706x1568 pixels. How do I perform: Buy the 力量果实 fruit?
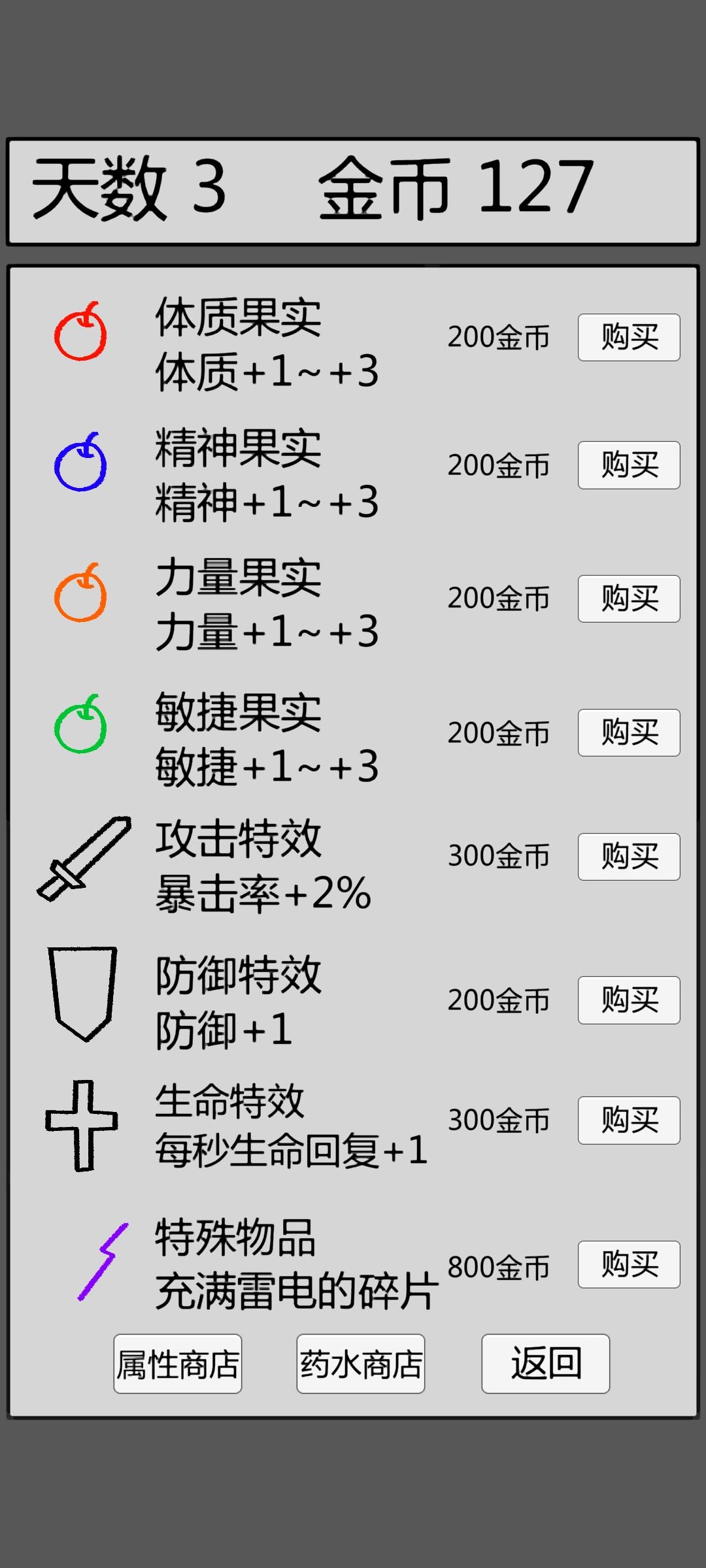[x=628, y=598]
